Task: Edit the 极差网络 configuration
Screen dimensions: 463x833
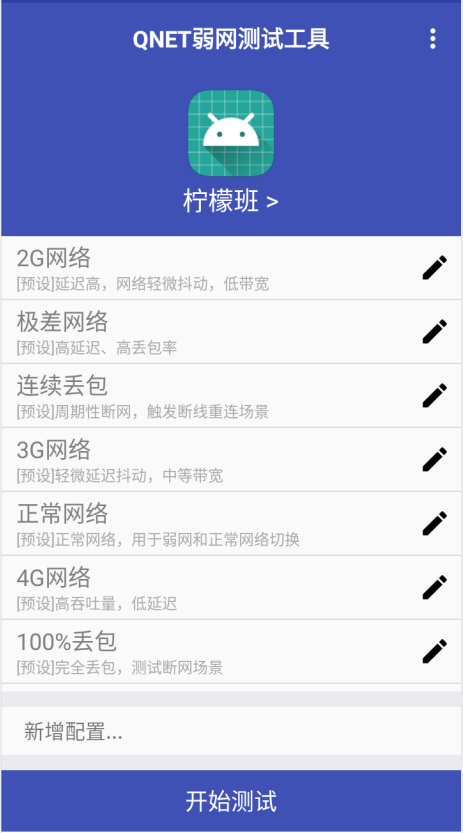Action: point(434,332)
